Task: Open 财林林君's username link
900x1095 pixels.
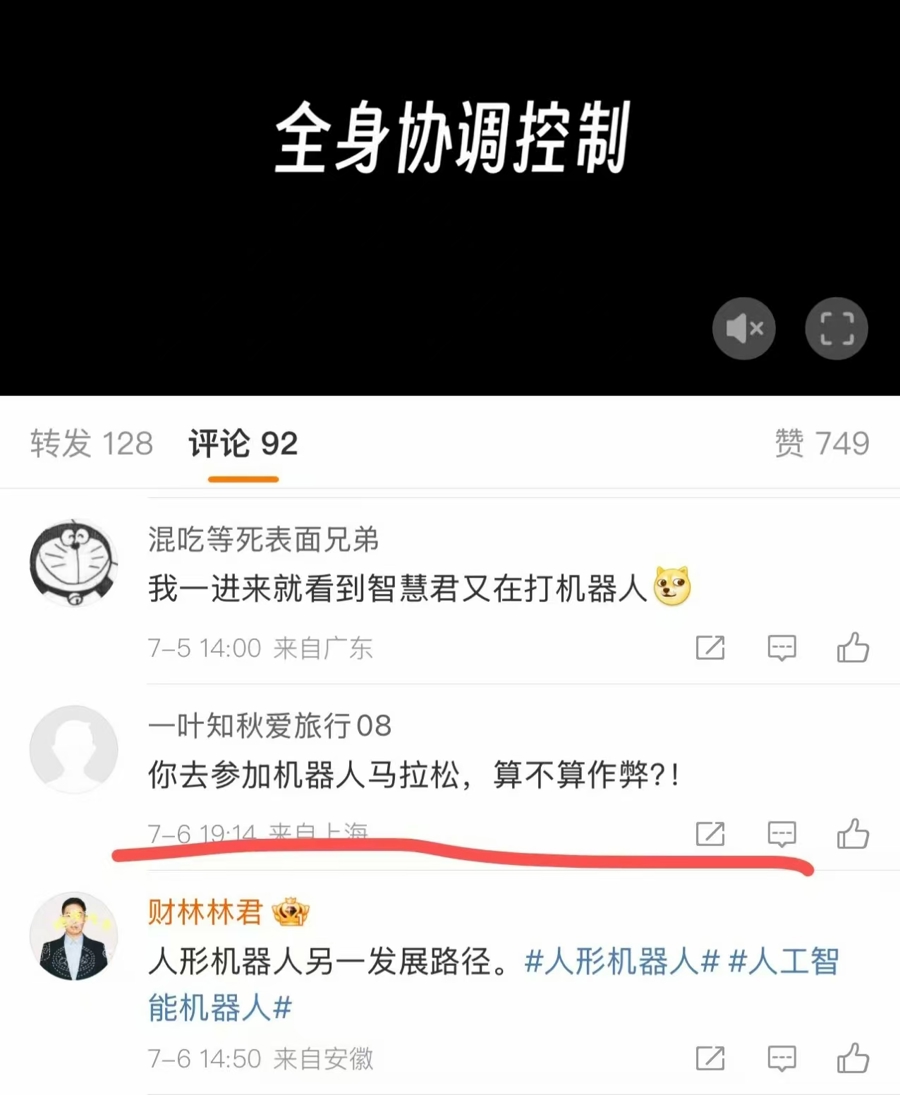Action: coord(205,912)
